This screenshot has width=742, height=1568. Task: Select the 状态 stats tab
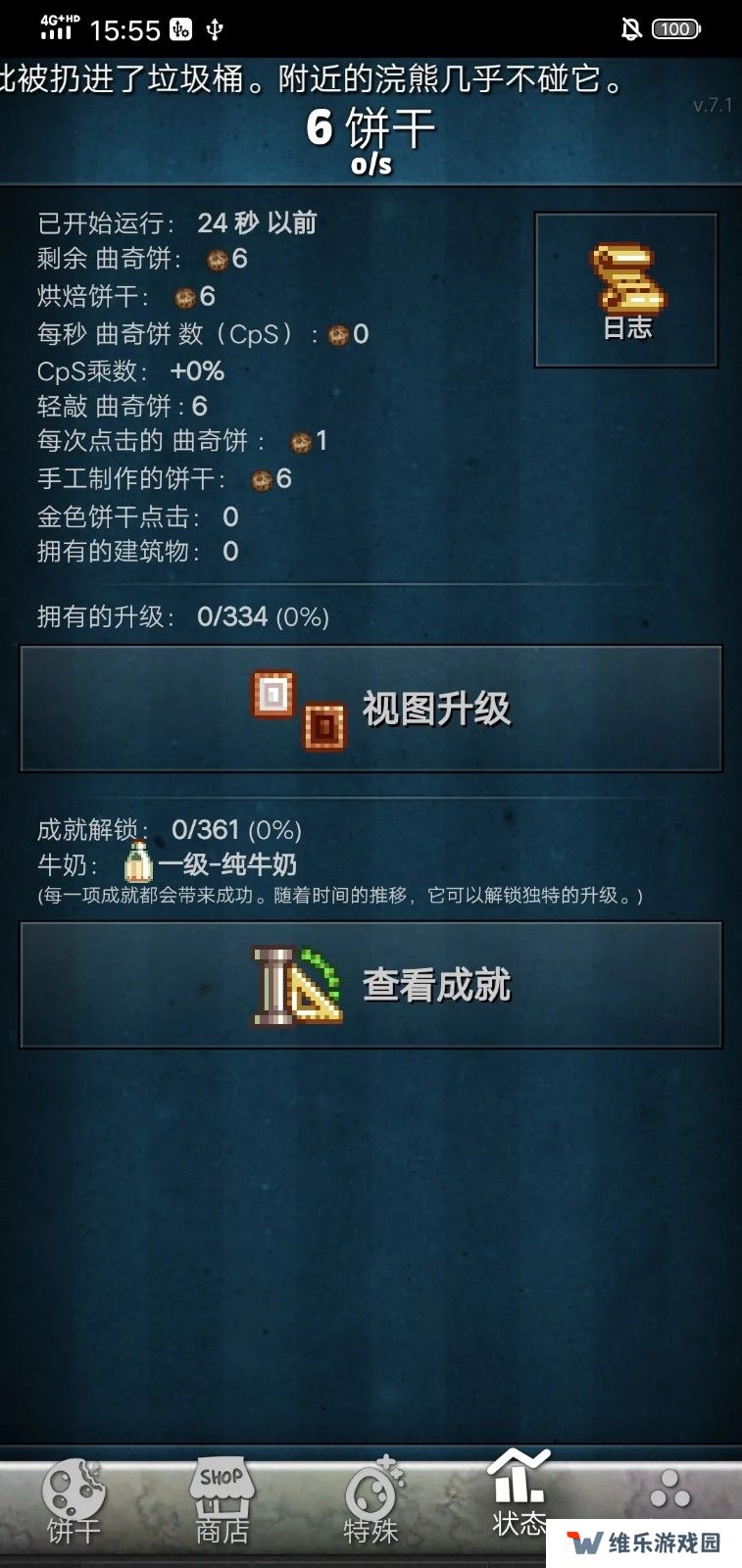click(x=519, y=1493)
